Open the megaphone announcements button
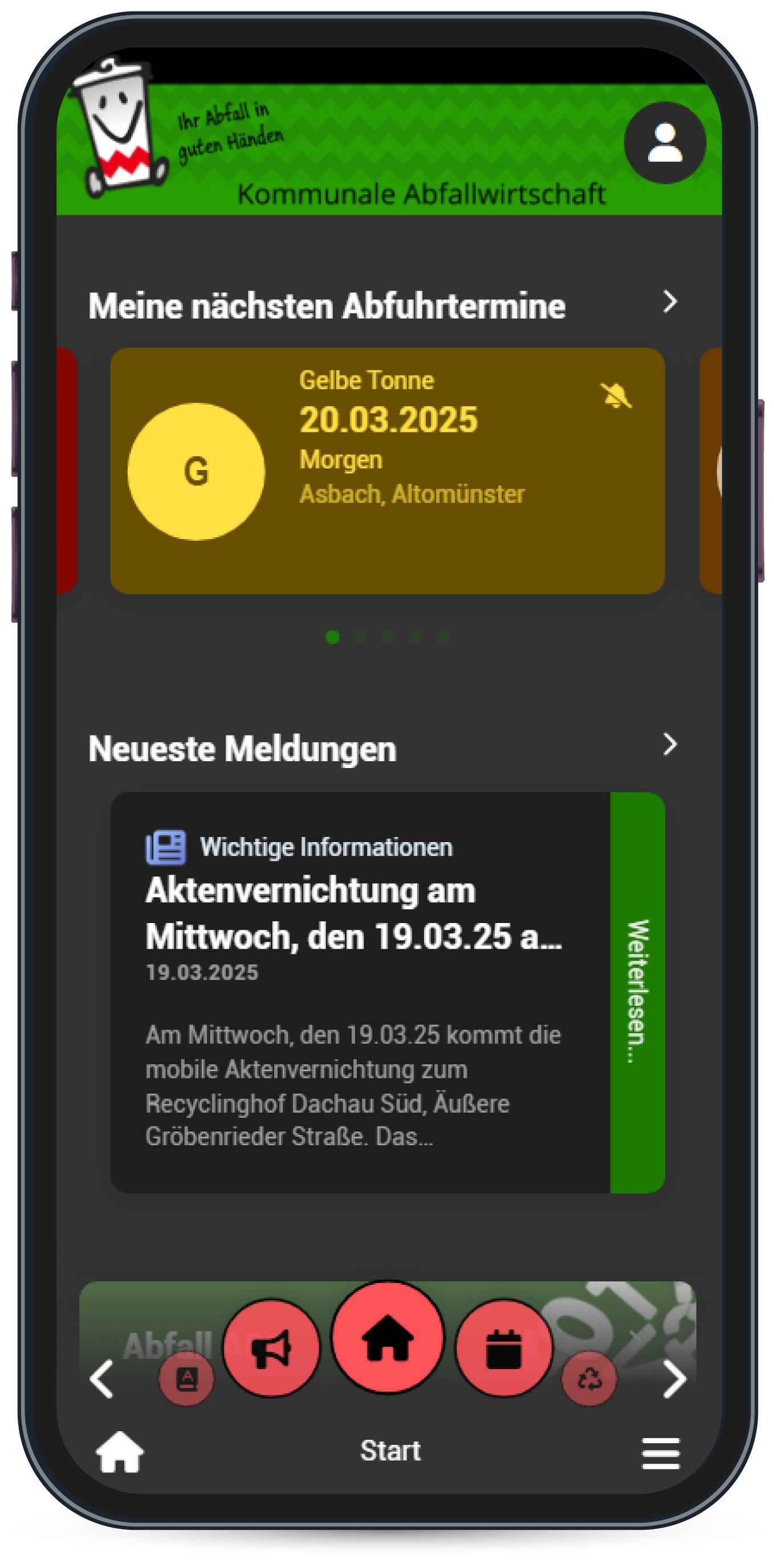The width and height of the screenshot is (774, 1568). [271, 1348]
